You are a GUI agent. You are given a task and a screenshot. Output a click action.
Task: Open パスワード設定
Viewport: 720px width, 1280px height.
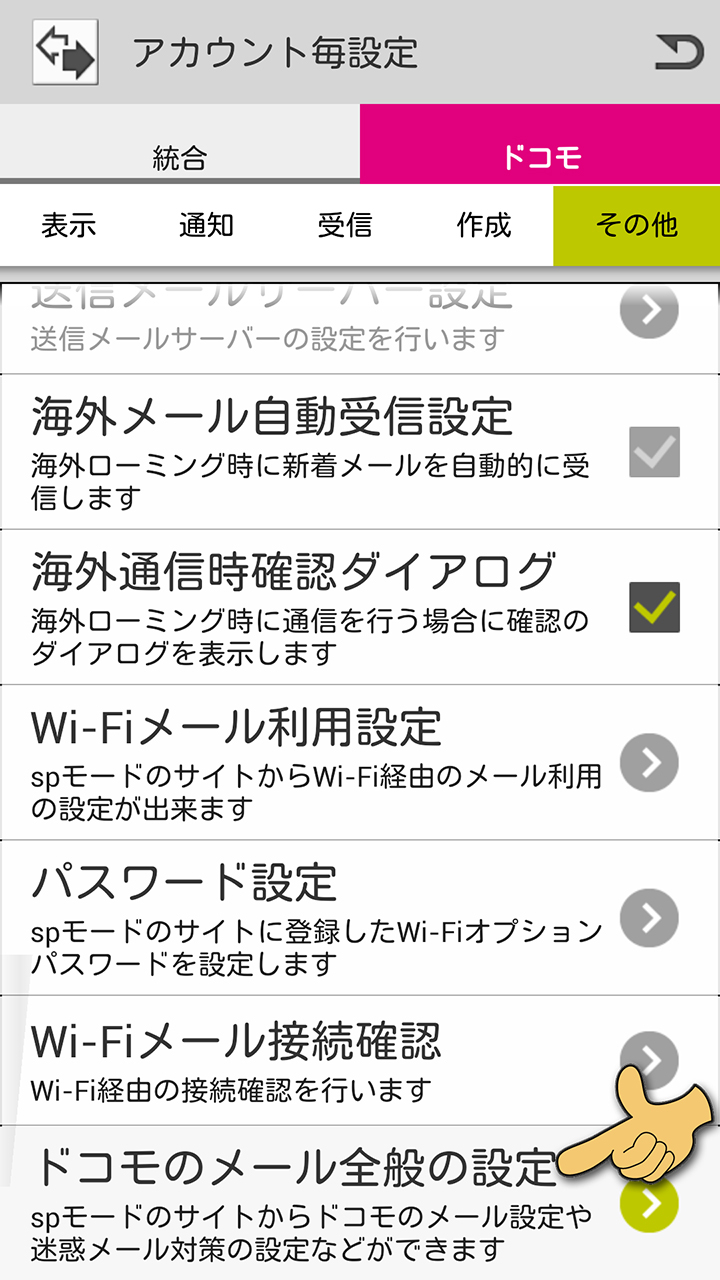[x=360, y=918]
